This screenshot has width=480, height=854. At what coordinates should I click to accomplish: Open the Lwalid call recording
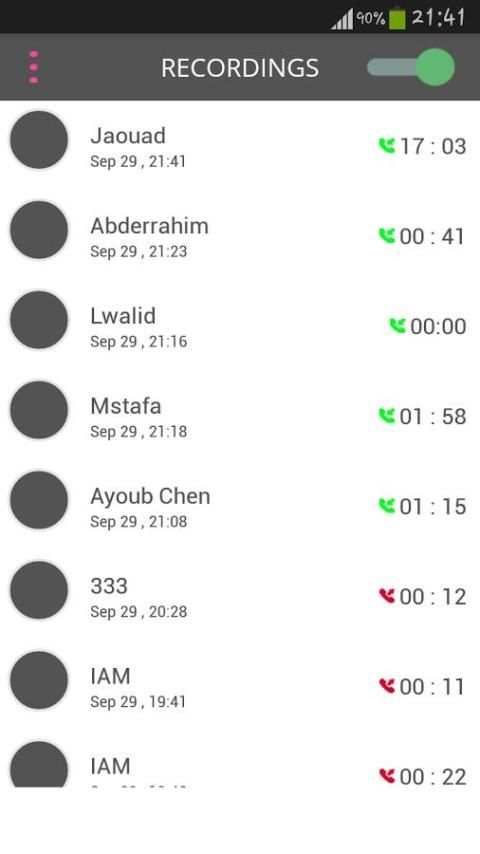(240, 326)
